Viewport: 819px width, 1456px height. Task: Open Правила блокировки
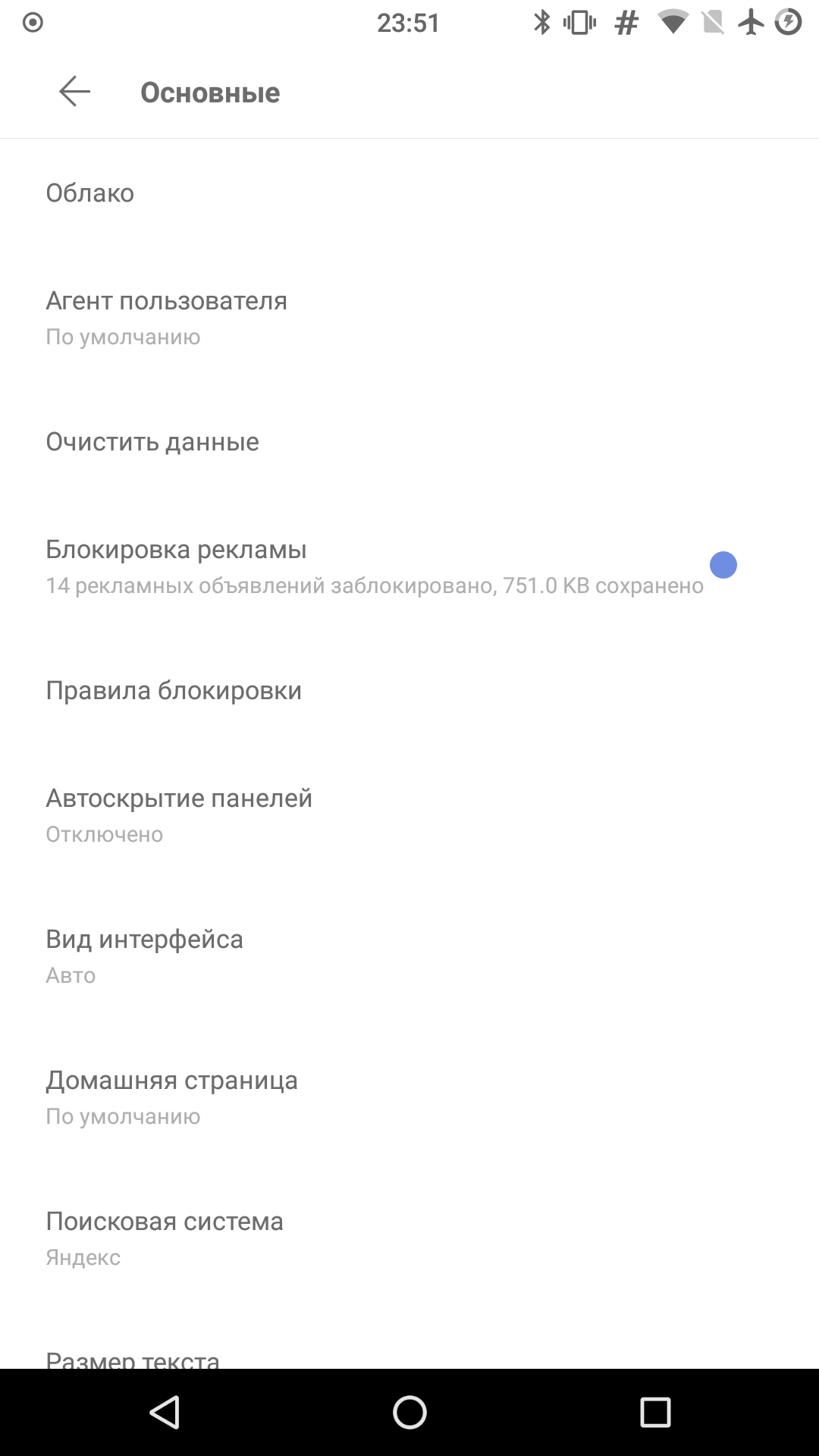click(409, 690)
